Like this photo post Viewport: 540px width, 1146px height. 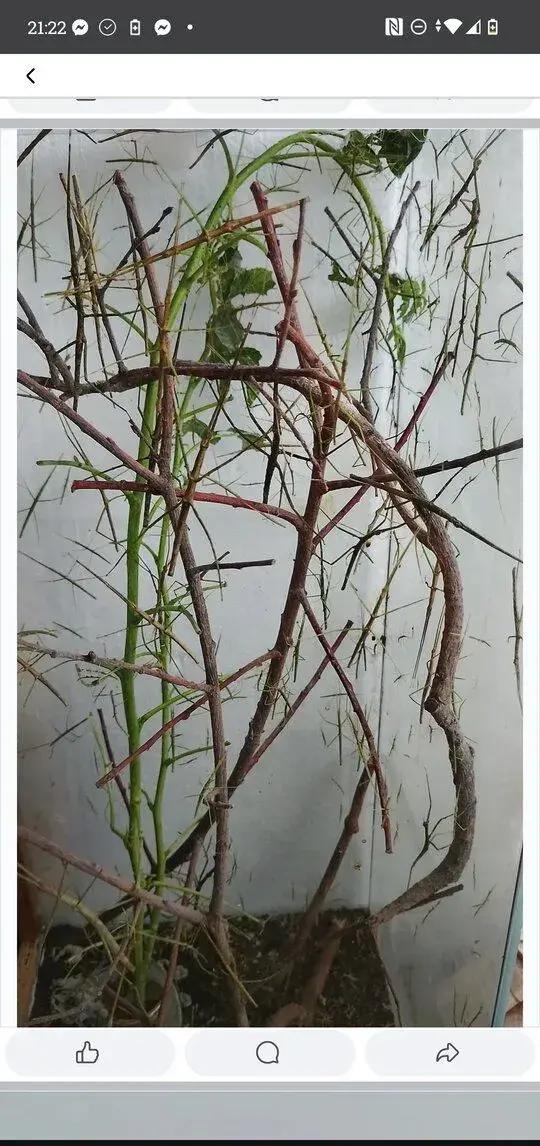89,1052
